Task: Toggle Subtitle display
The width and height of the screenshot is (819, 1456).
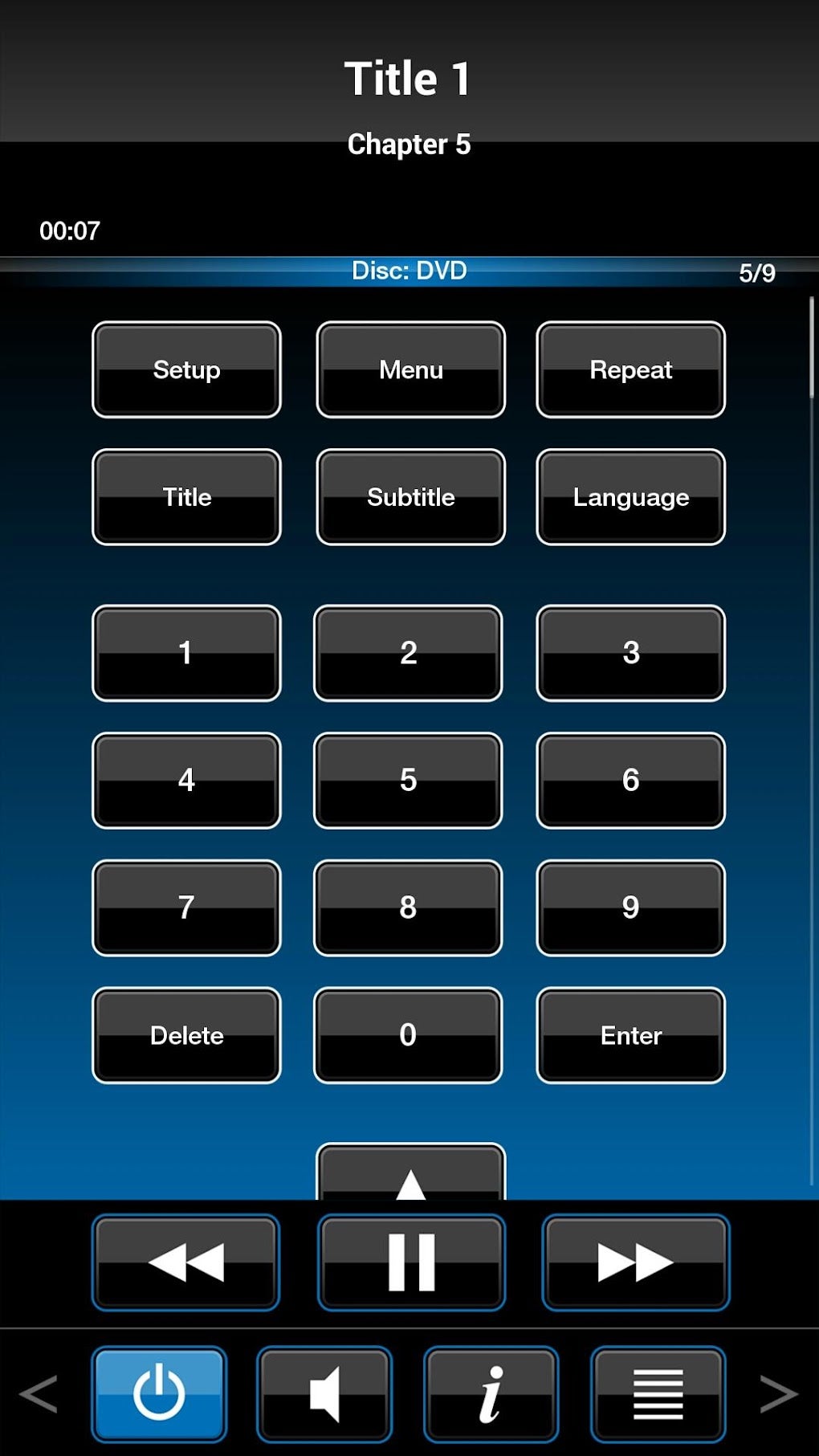Action: pyautogui.click(x=410, y=497)
